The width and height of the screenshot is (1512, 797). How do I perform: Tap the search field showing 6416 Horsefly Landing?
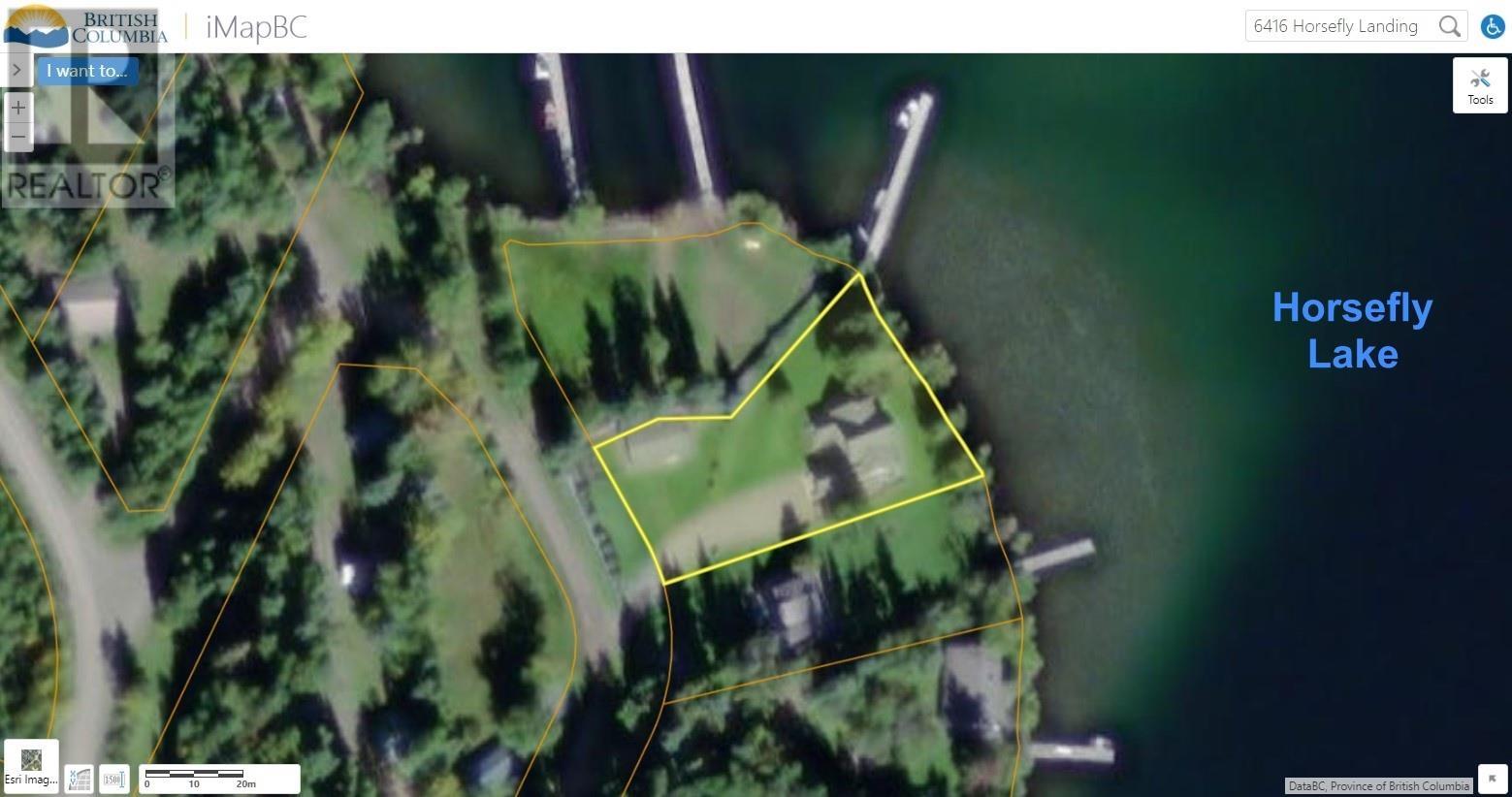(x=1338, y=26)
